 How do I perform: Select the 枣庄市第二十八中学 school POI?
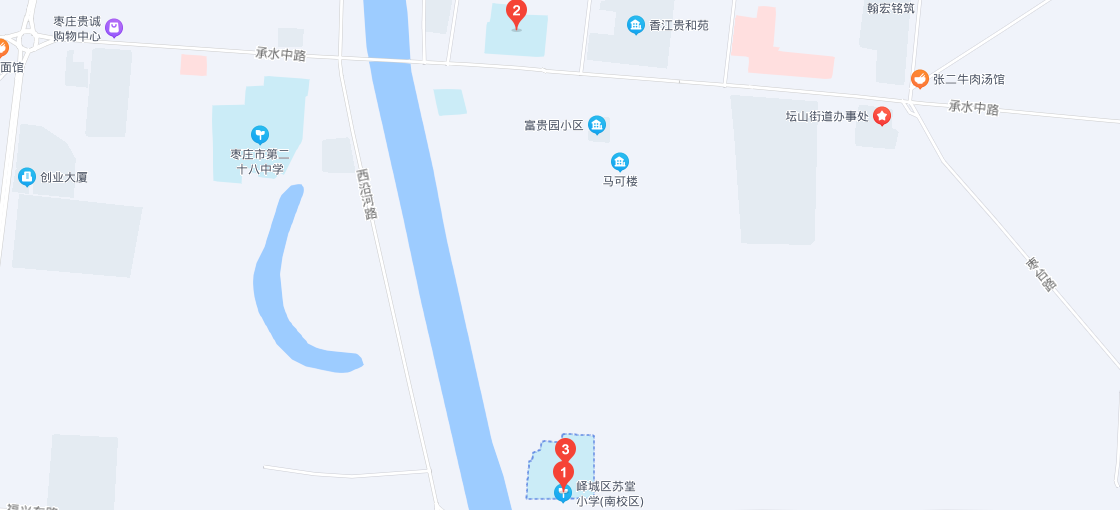(259, 133)
